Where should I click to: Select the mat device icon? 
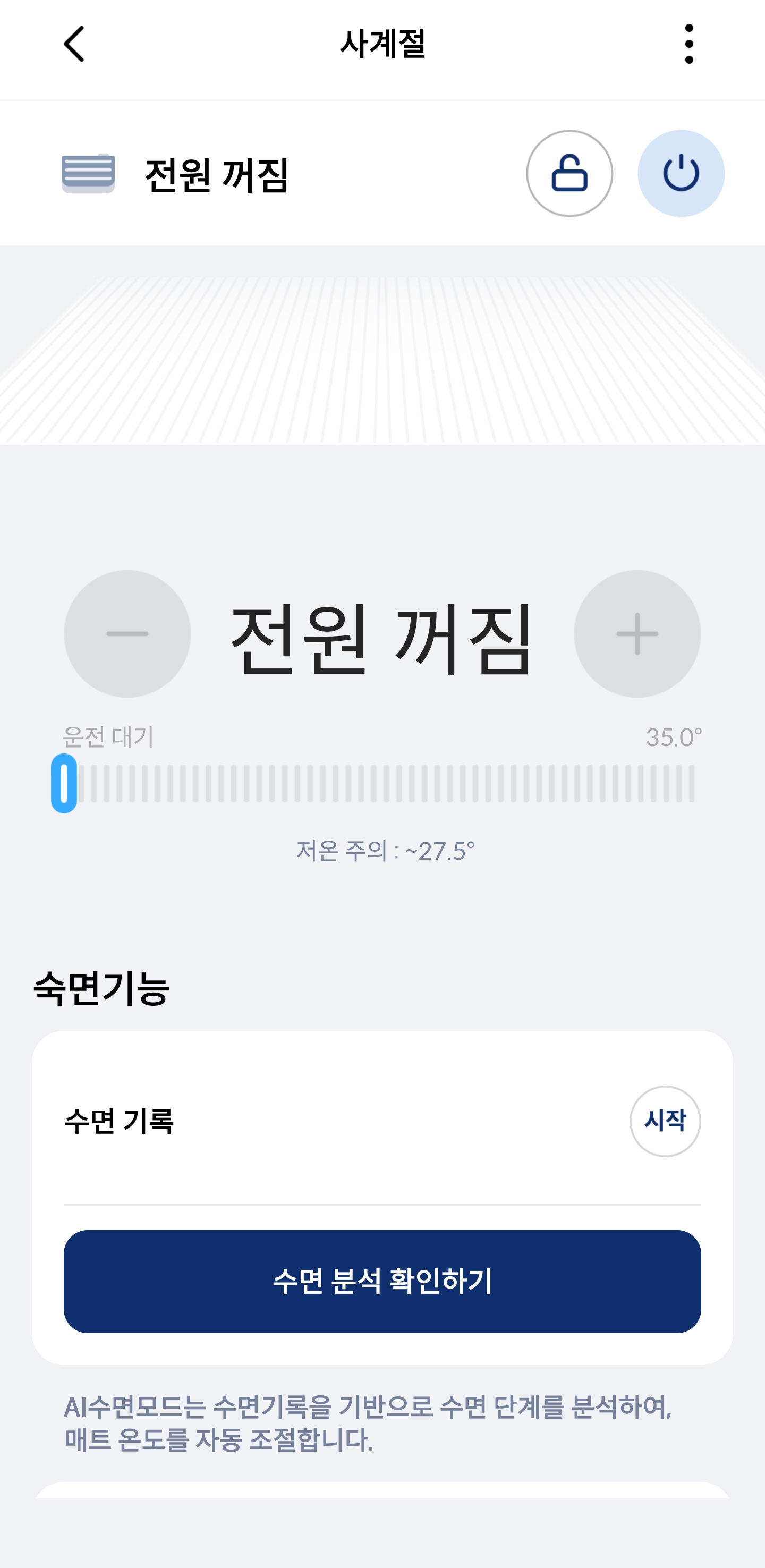[x=89, y=173]
